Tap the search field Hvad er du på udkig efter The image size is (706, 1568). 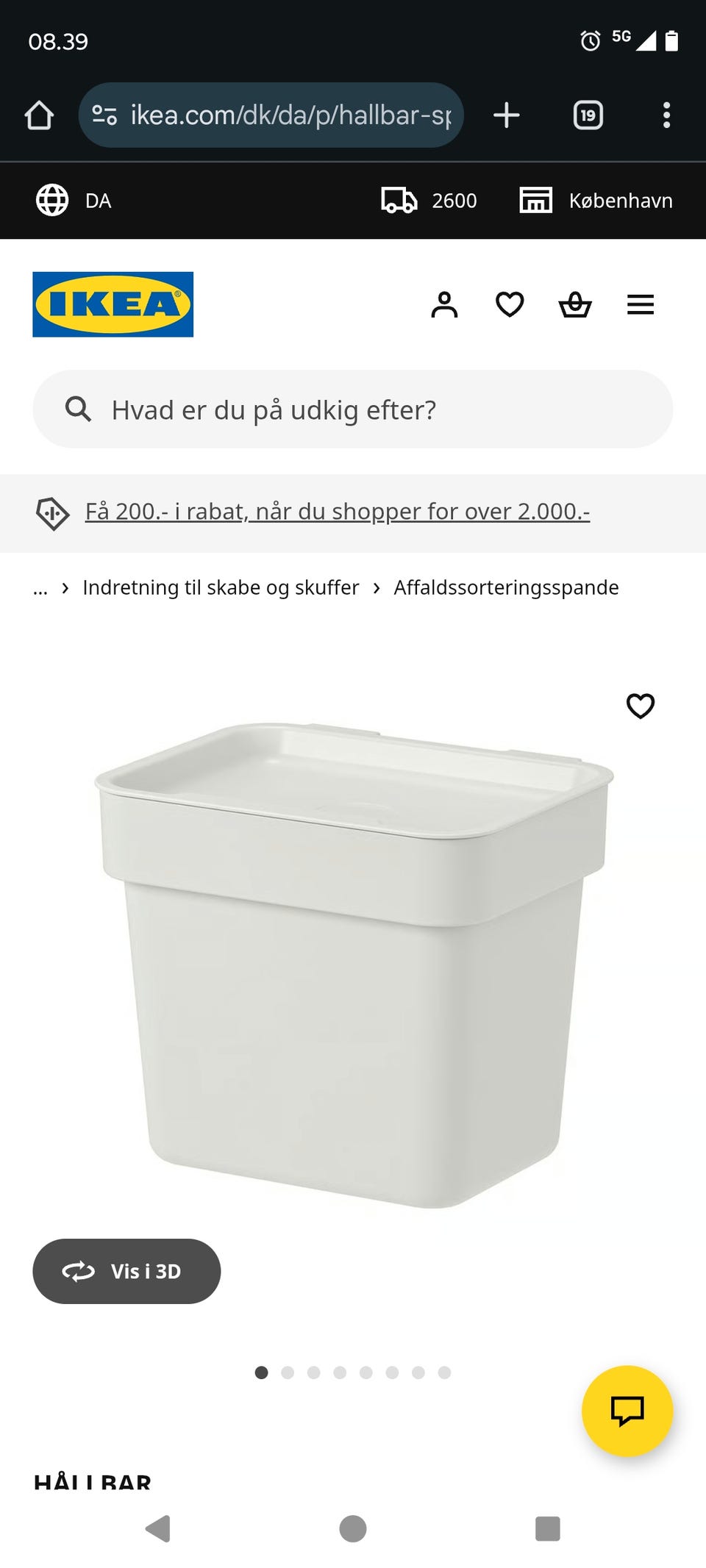click(353, 409)
